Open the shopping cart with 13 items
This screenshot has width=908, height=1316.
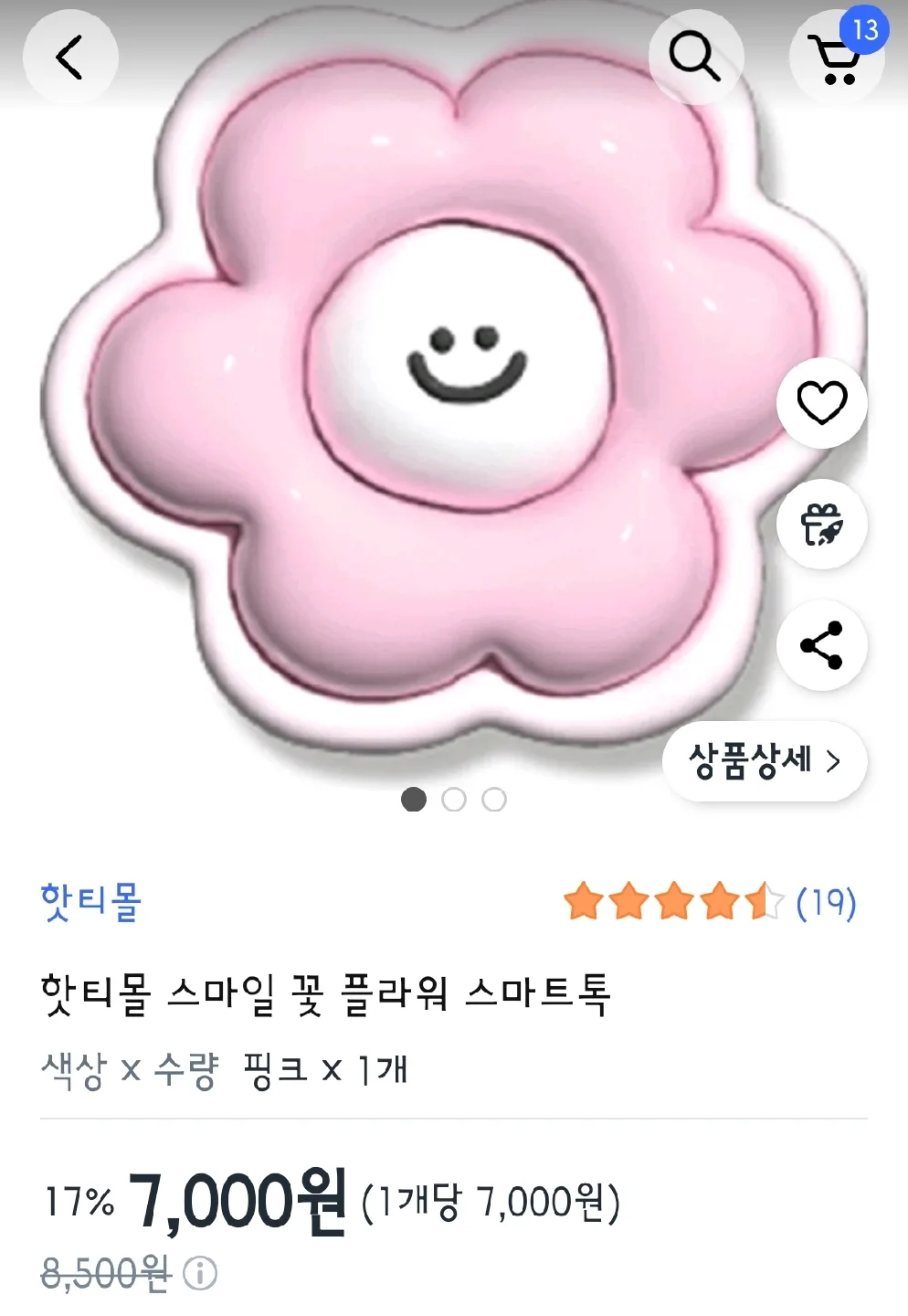(837, 58)
